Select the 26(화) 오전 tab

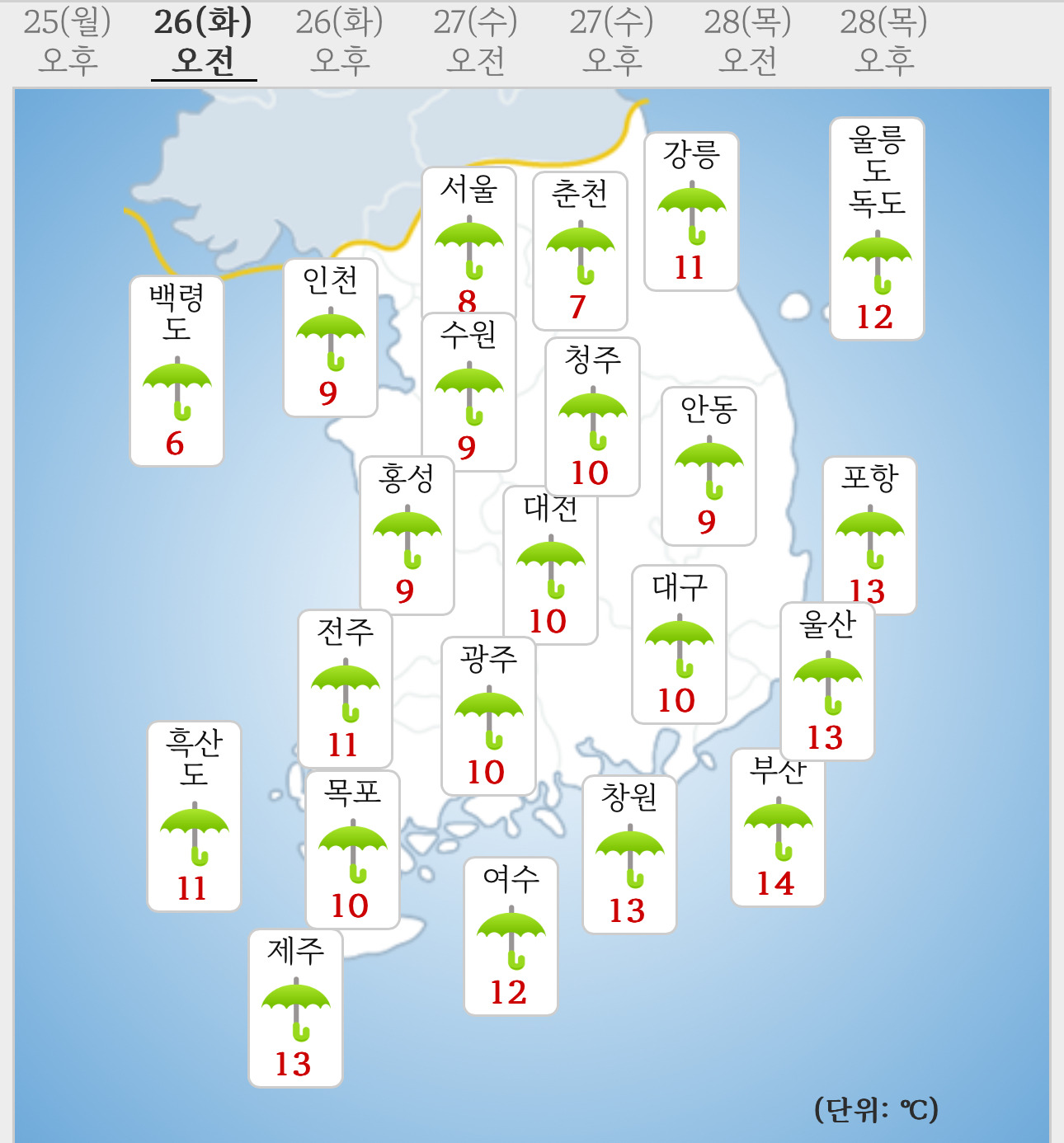pos(204,41)
